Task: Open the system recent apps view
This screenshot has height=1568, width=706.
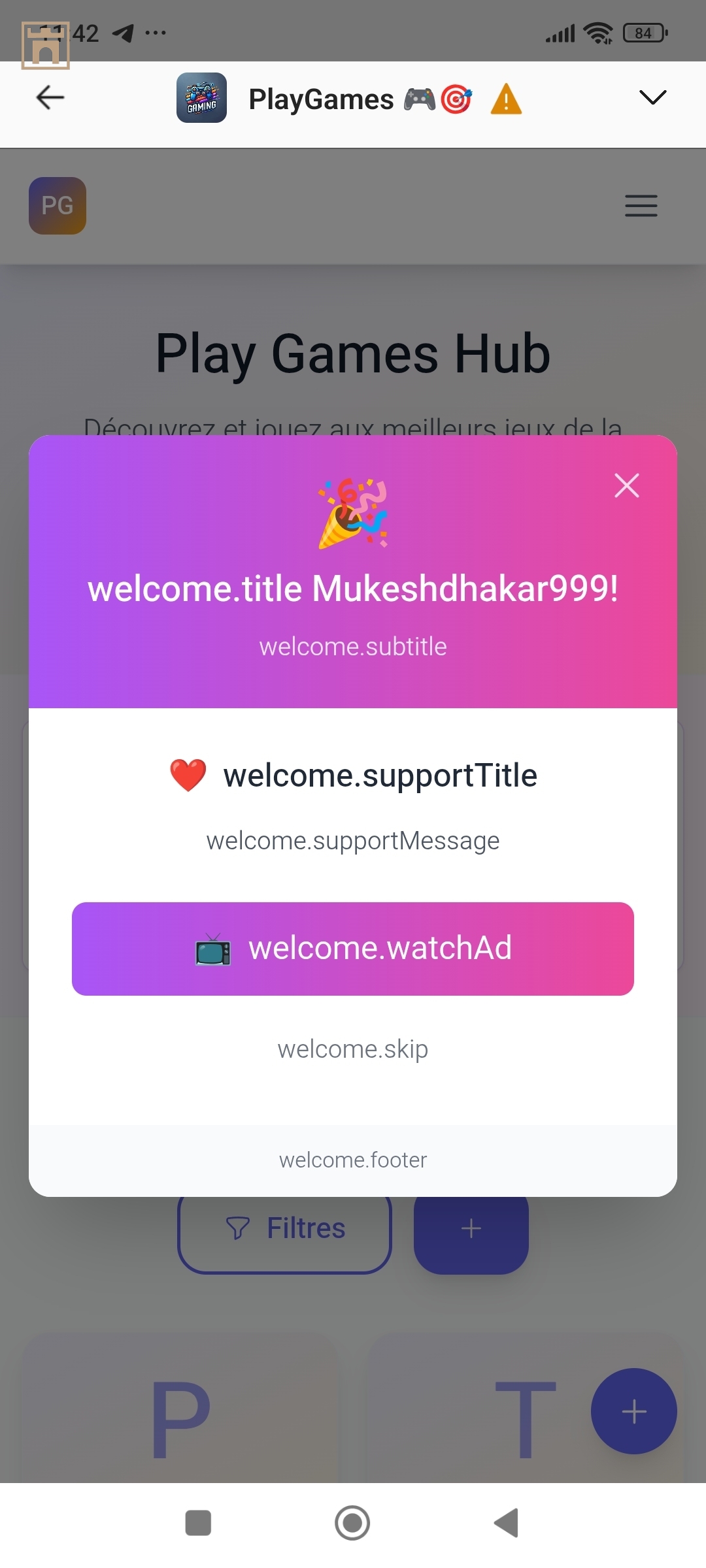Action: (198, 1523)
